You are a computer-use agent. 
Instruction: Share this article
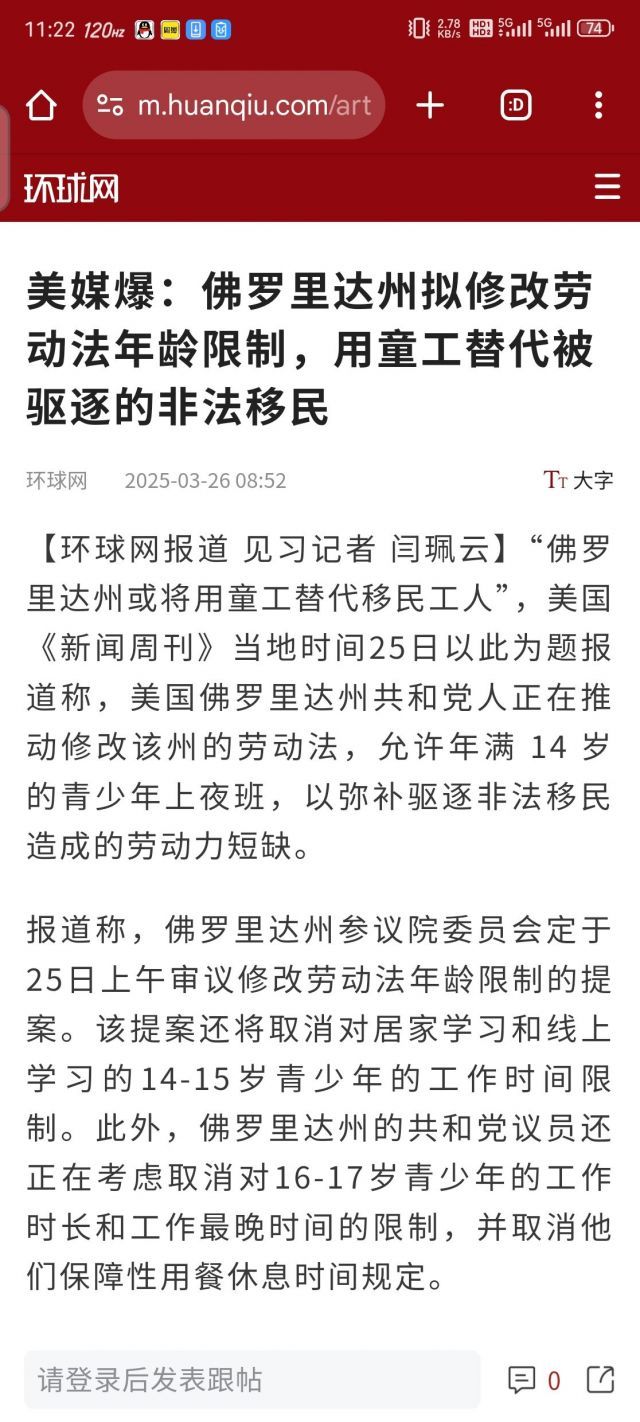tap(600, 1380)
